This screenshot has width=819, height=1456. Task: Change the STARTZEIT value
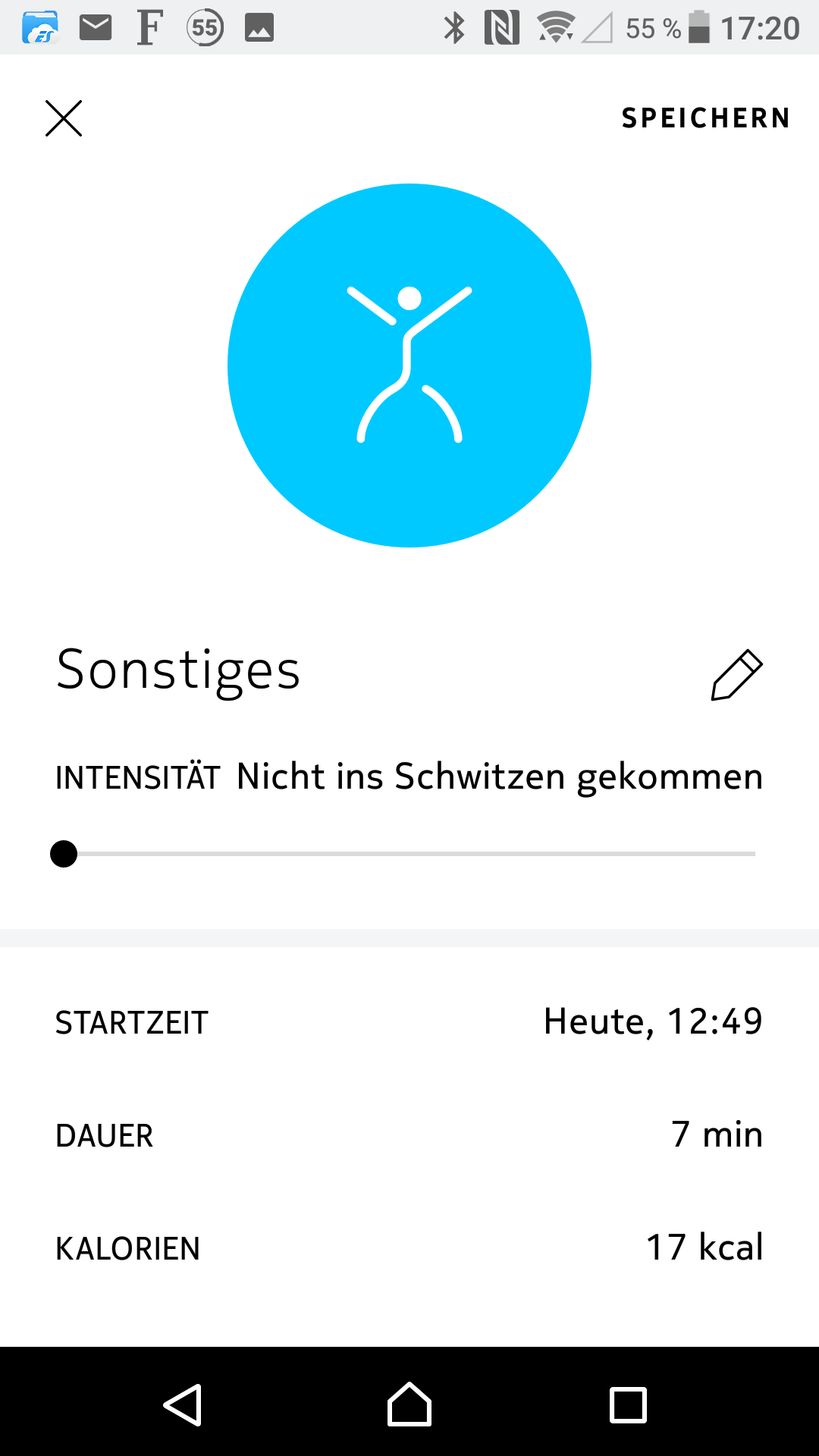pyautogui.click(x=652, y=1021)
